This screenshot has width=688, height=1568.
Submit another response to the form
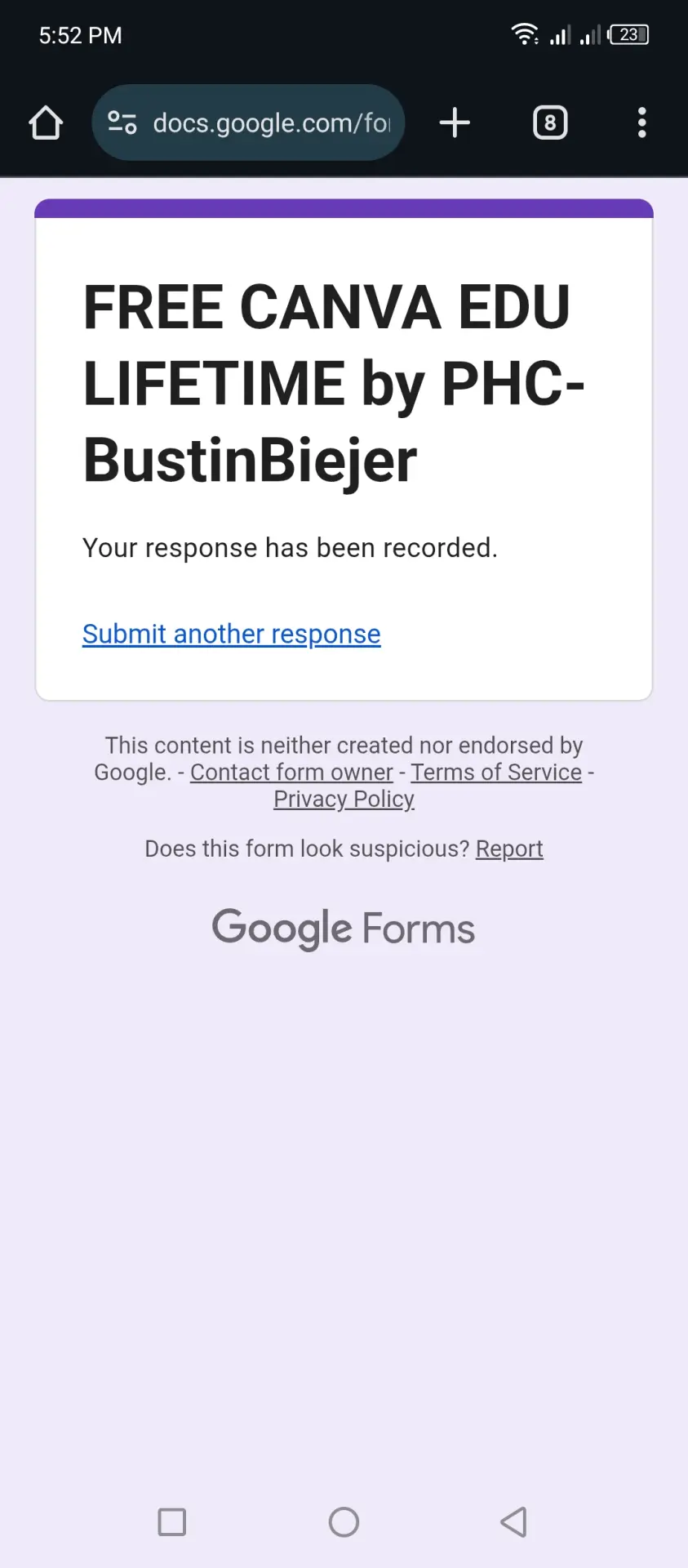(232, 634)
